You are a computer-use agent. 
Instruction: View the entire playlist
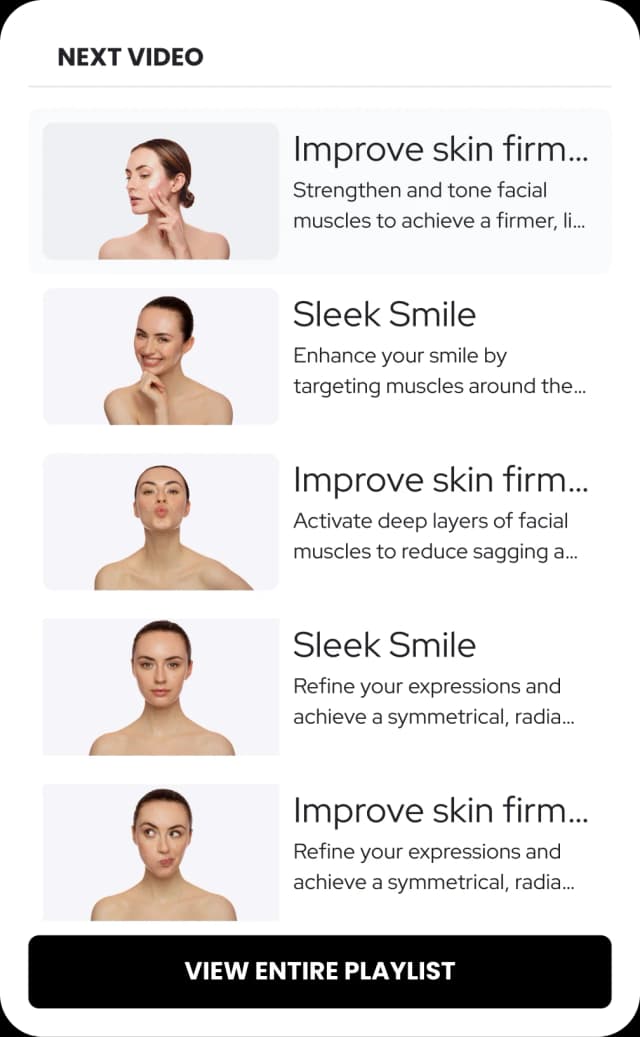pyautogui.click(x=319, y=971)
